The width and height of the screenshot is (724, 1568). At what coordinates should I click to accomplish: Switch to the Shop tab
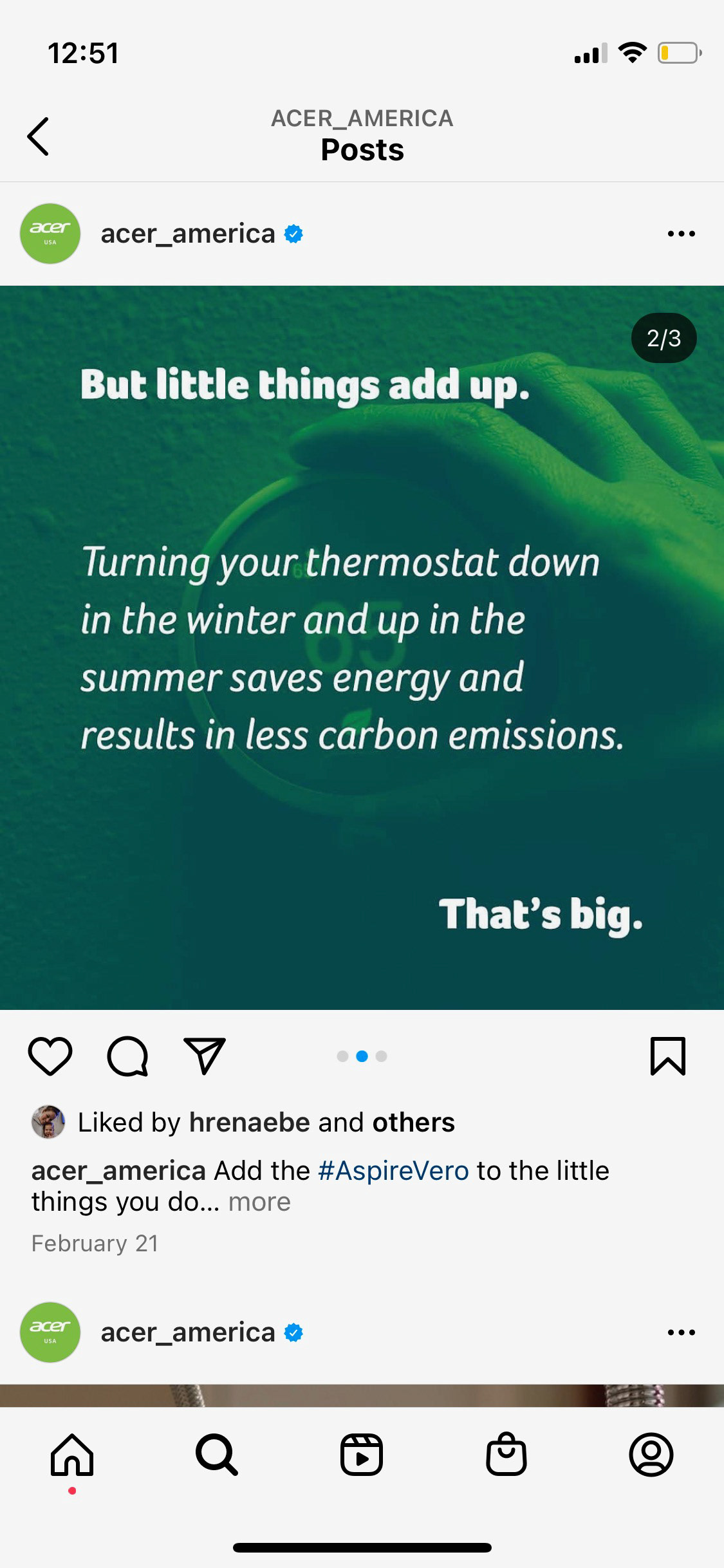coord(506,1455)
